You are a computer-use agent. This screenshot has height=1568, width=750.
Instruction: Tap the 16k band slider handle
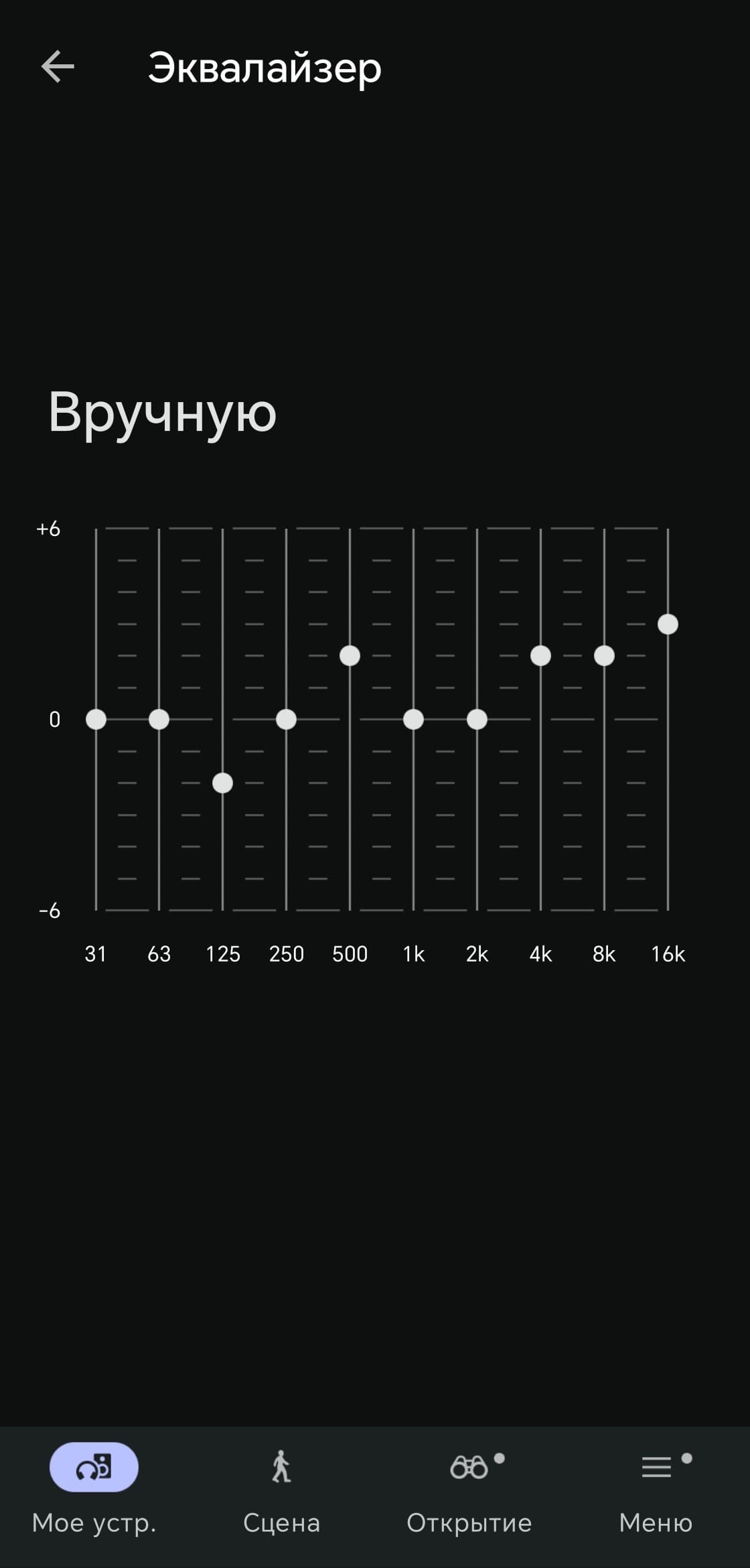[x=668, y=624]
